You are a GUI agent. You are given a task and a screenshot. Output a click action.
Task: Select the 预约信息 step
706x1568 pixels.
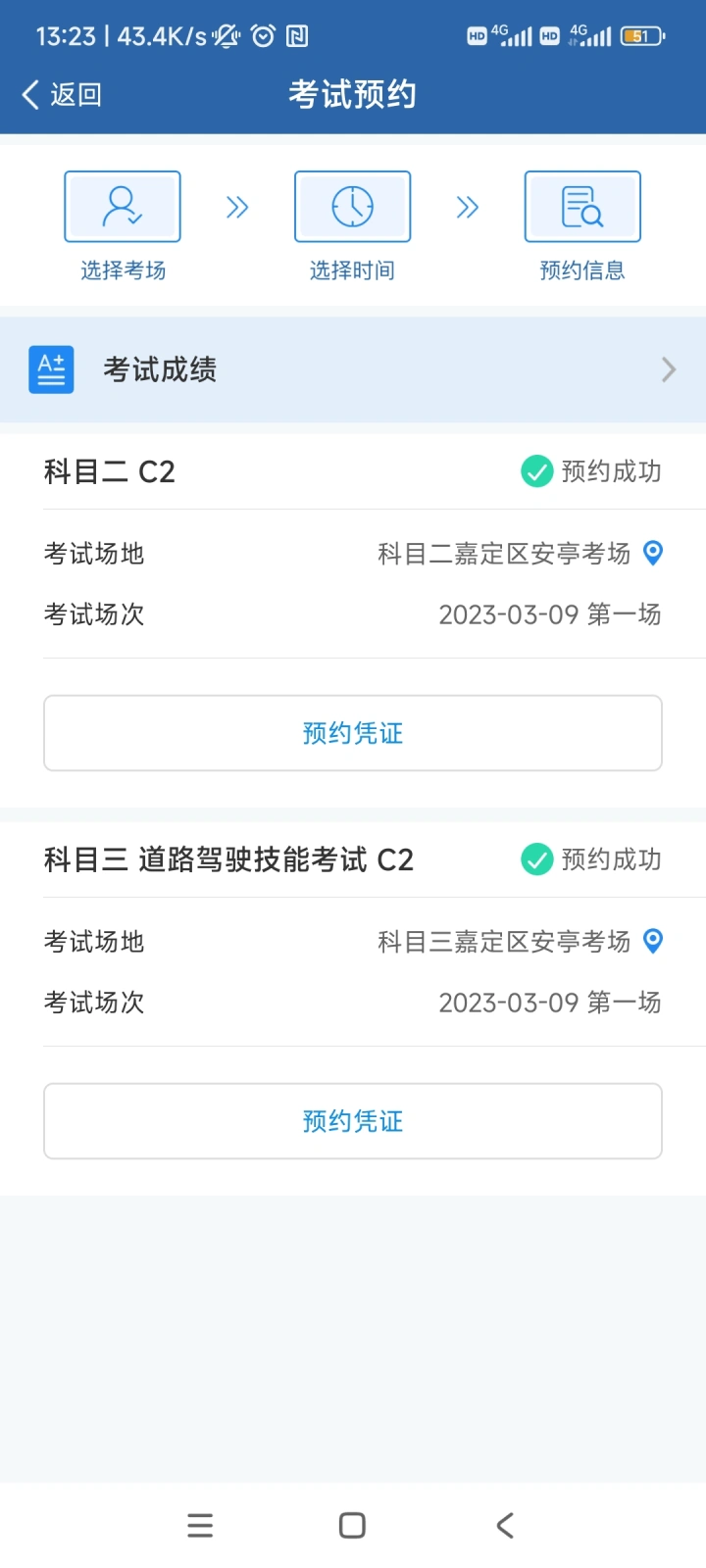582,226
